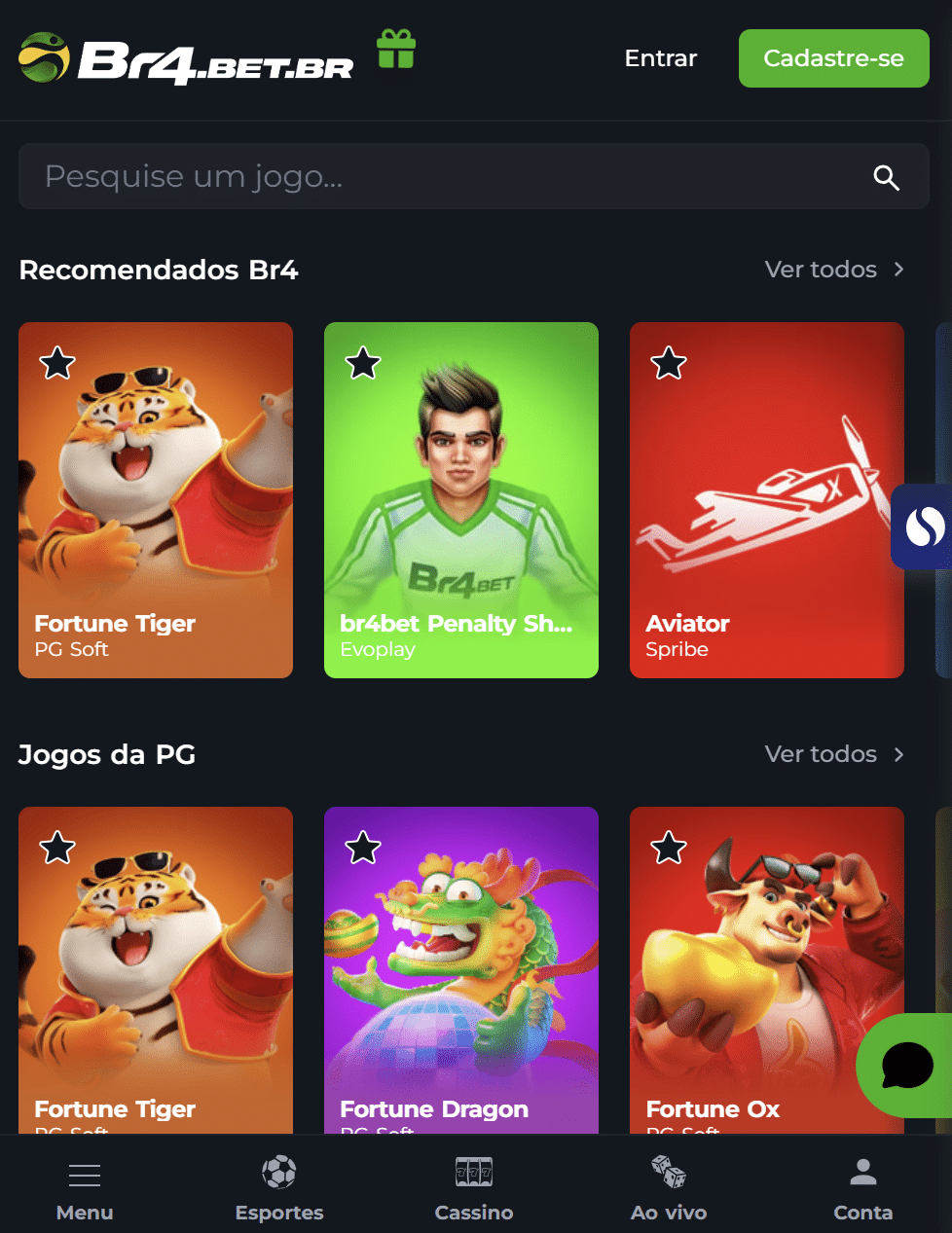This screenshot has height=1233, width=952.
Task: Expand Ver todos for Recomendados Br4
Action: click(x=834, y=270)
